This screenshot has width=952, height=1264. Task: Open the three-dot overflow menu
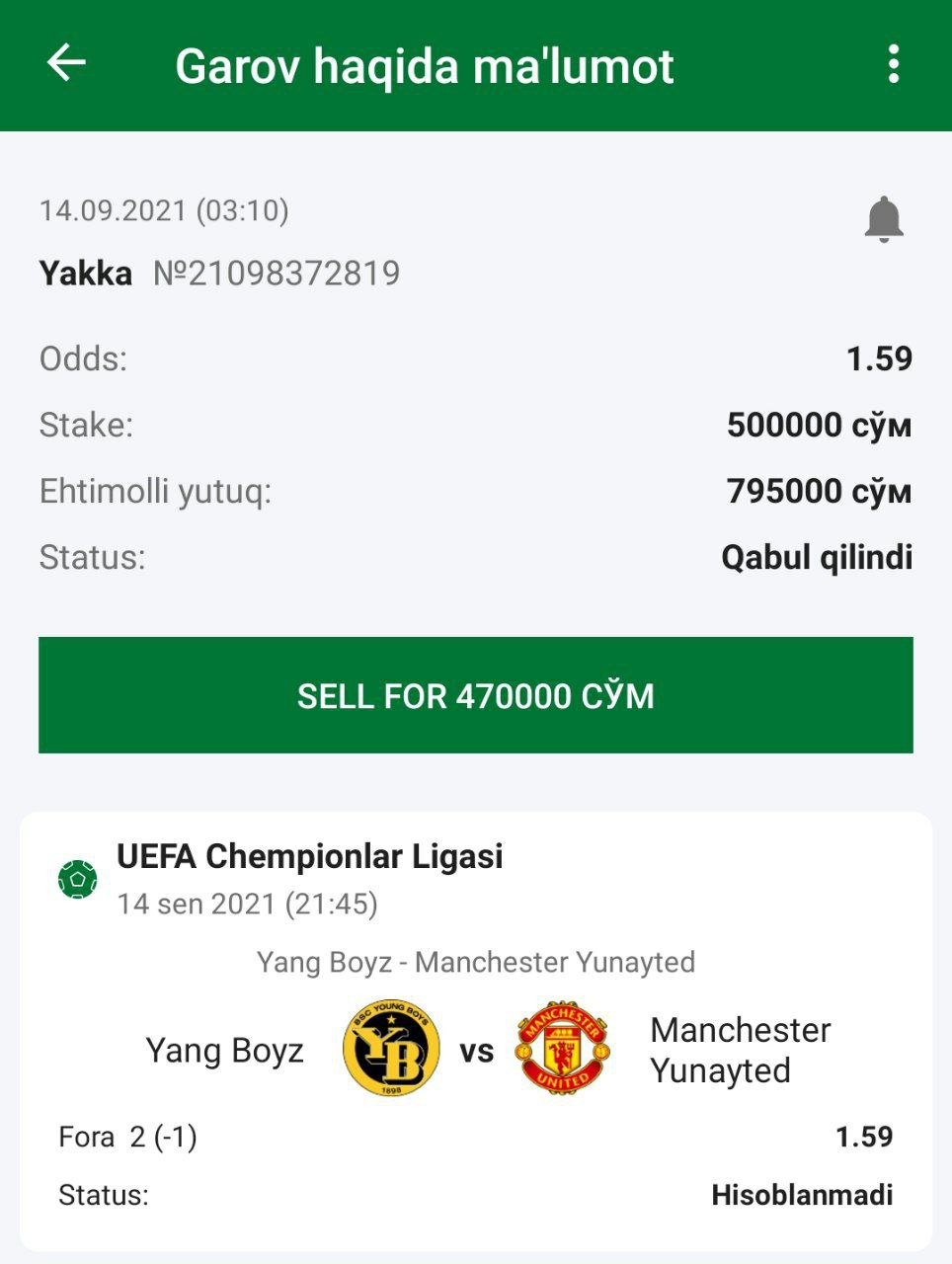[x=893, y=64]
